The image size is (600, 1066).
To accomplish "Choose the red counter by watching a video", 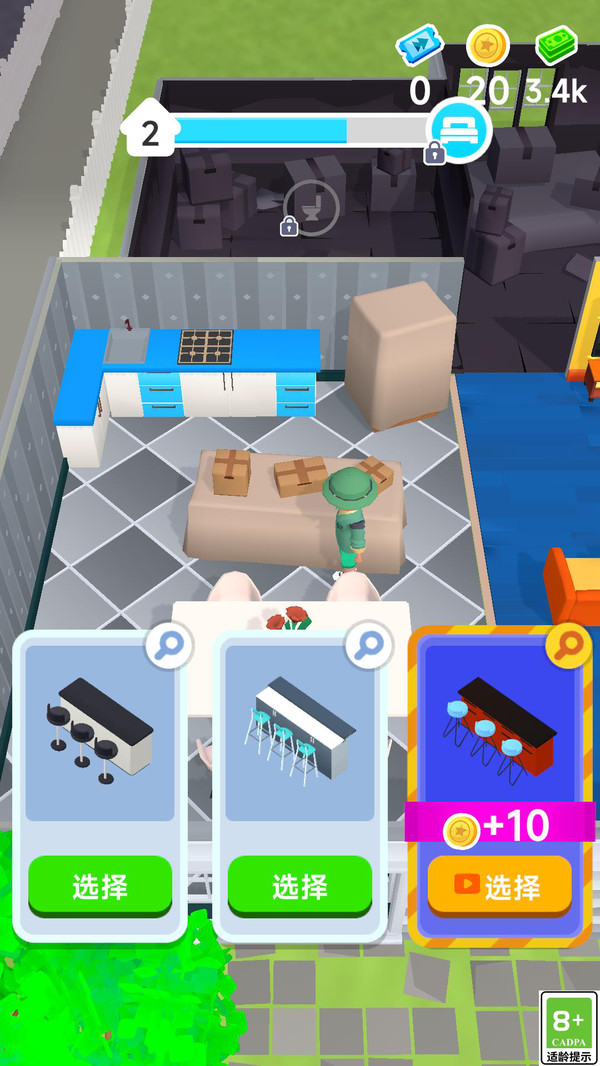I will pos(499,886).
